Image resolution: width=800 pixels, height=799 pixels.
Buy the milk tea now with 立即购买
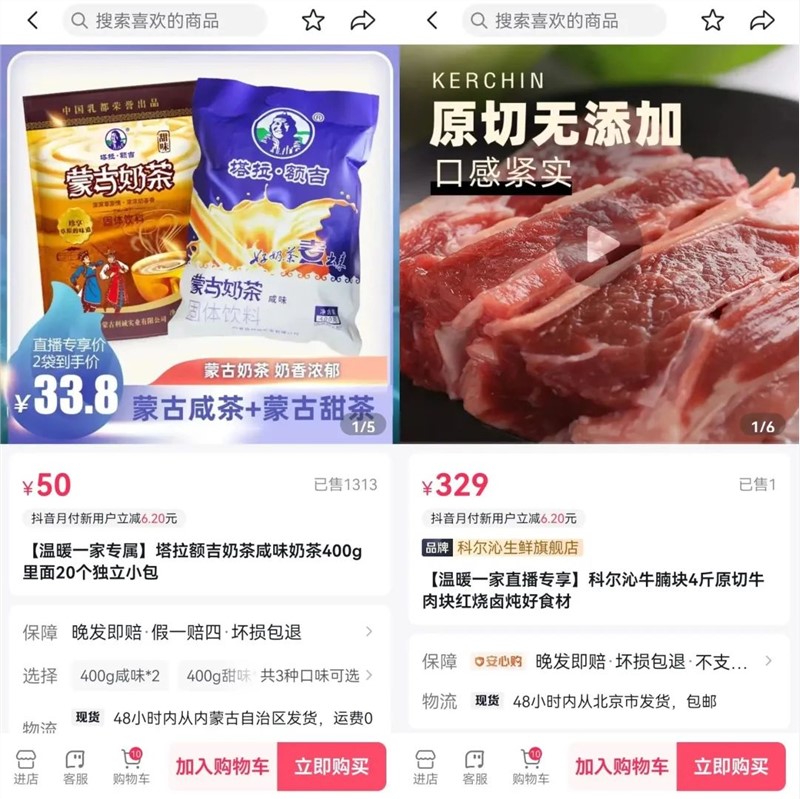click(331, 767)
